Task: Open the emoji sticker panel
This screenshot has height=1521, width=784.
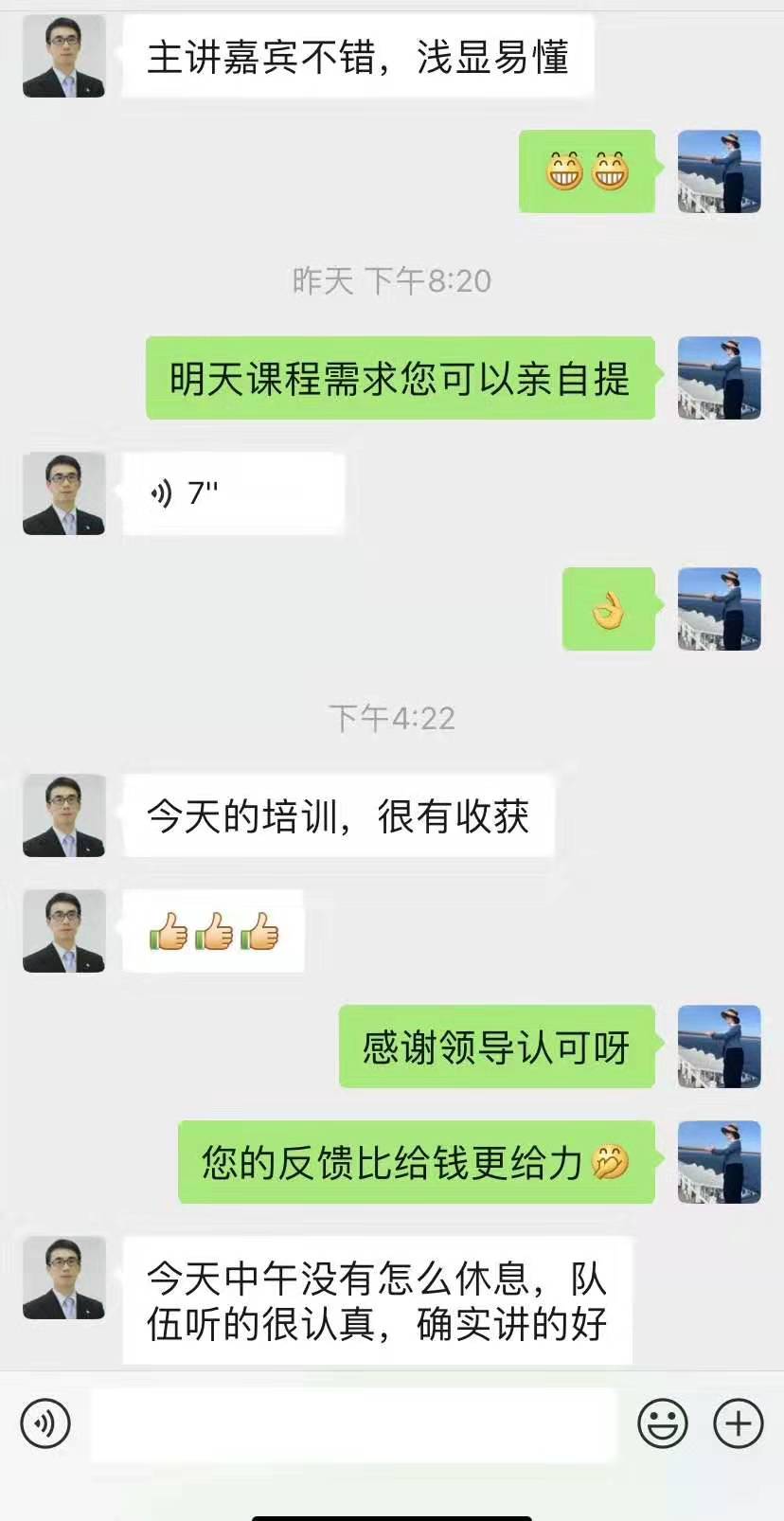Action: click(x=662, y=1423)
